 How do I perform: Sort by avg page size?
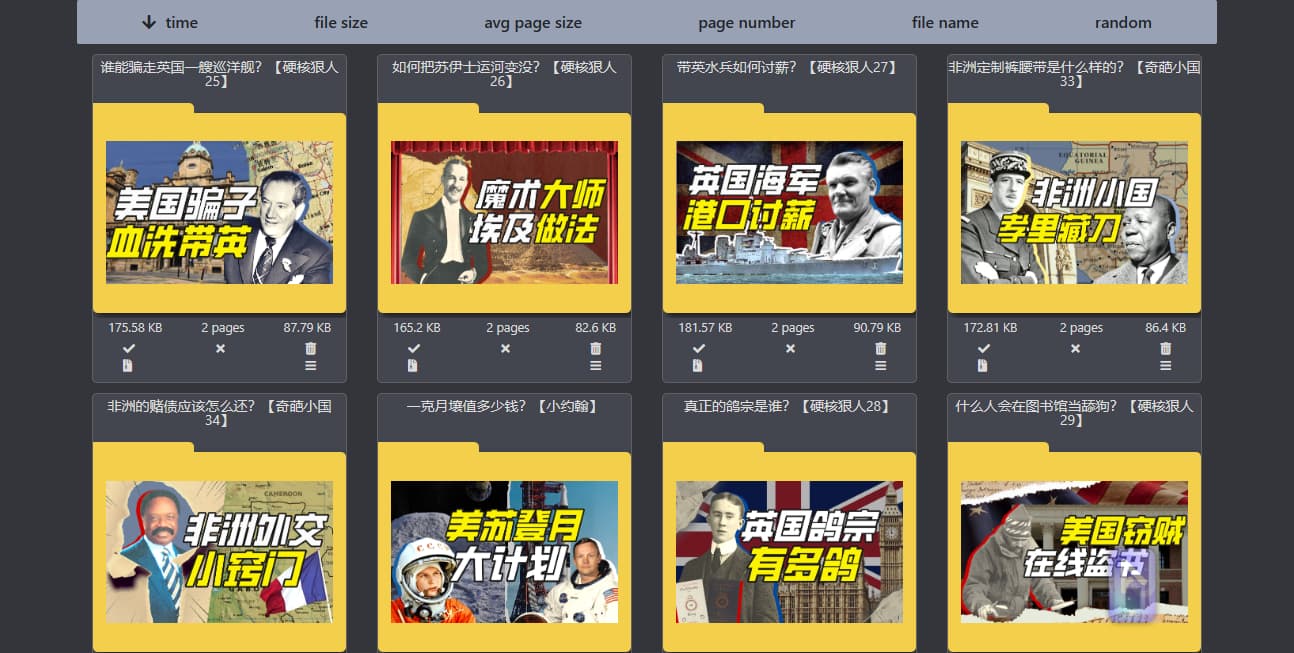click(533, 22)
